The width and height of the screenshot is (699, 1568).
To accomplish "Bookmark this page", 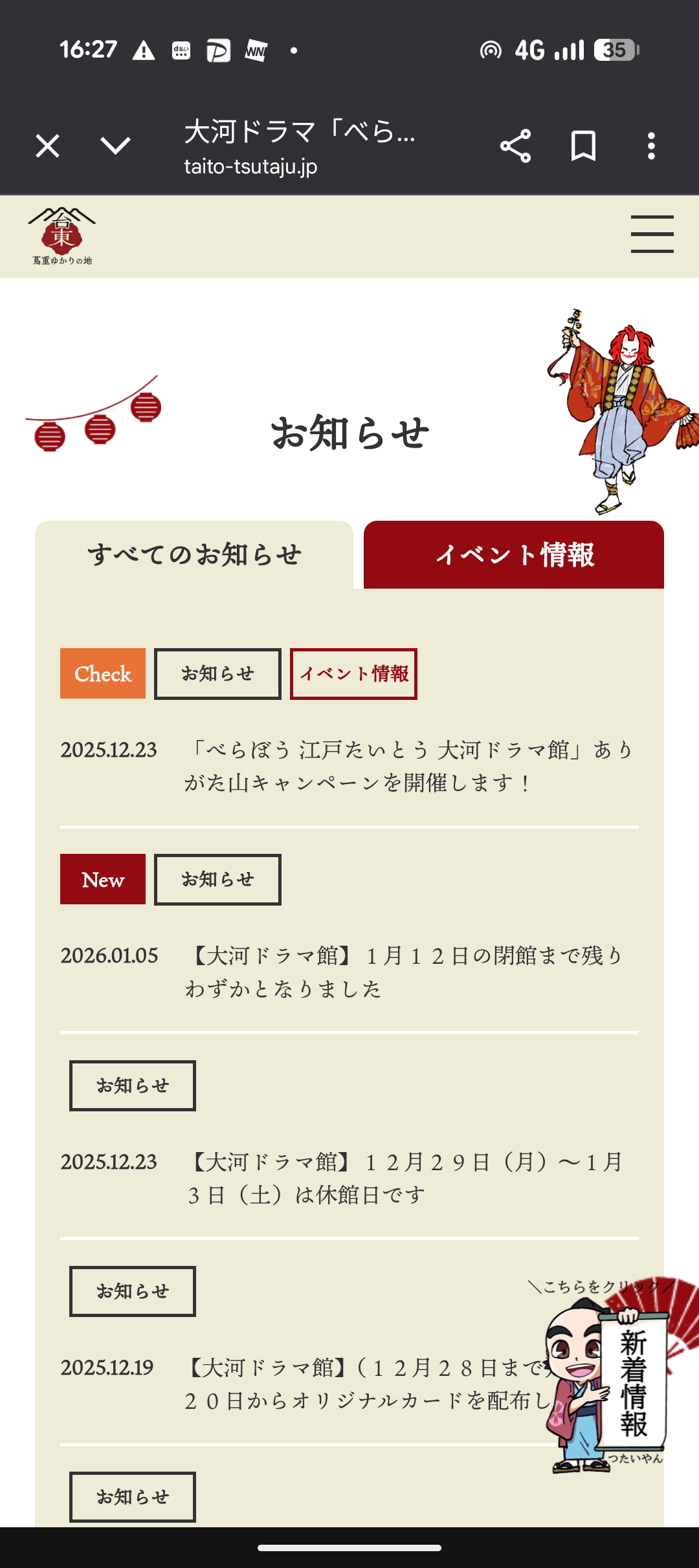I will 583,146.
